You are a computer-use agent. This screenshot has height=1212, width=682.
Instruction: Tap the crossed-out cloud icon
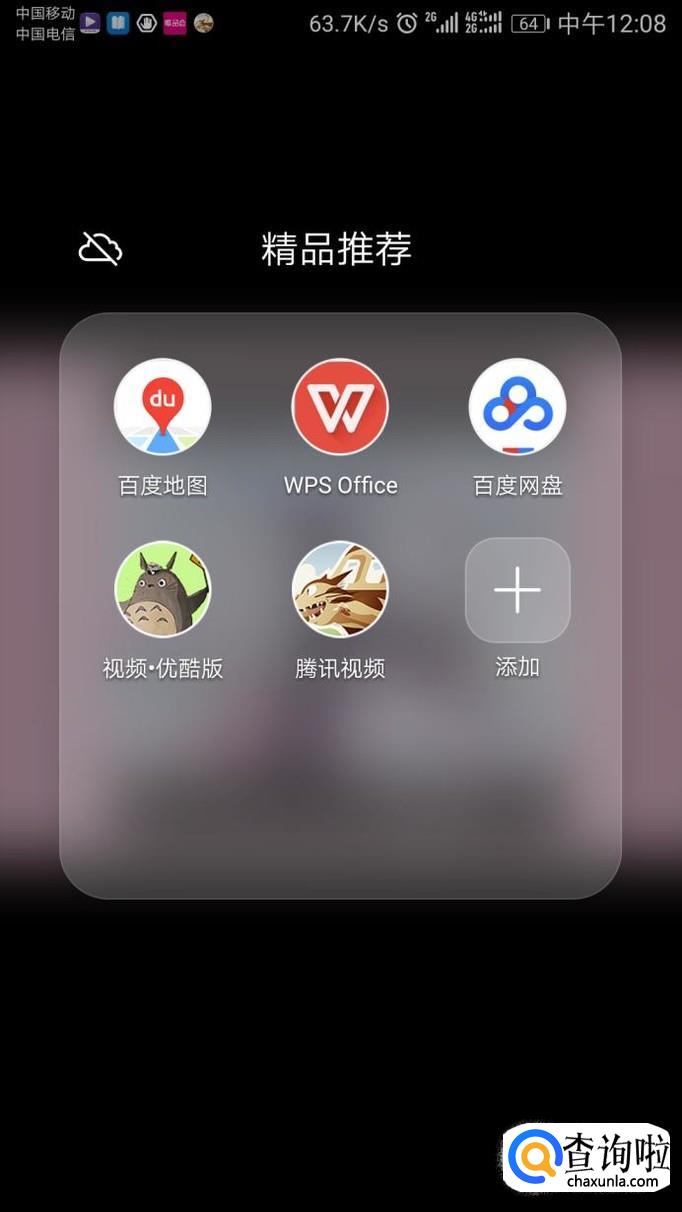pos(100,248)
